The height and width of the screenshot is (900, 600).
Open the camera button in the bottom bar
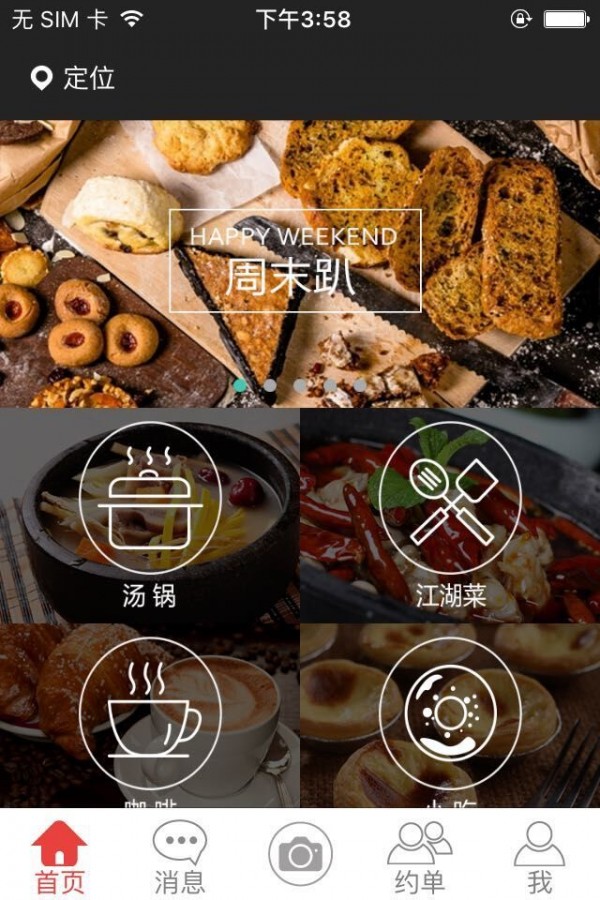(300, 855)
